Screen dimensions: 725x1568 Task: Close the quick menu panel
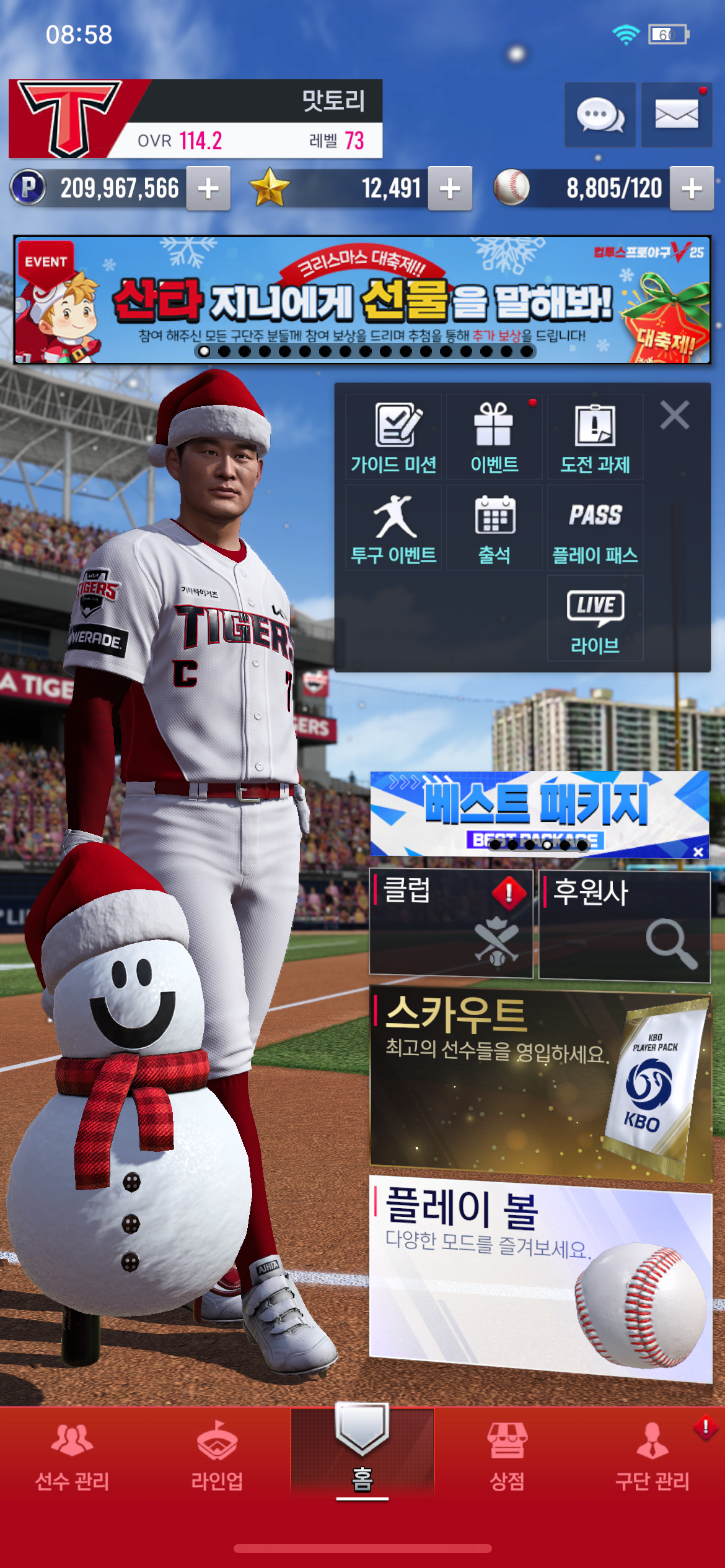(674, 415)
